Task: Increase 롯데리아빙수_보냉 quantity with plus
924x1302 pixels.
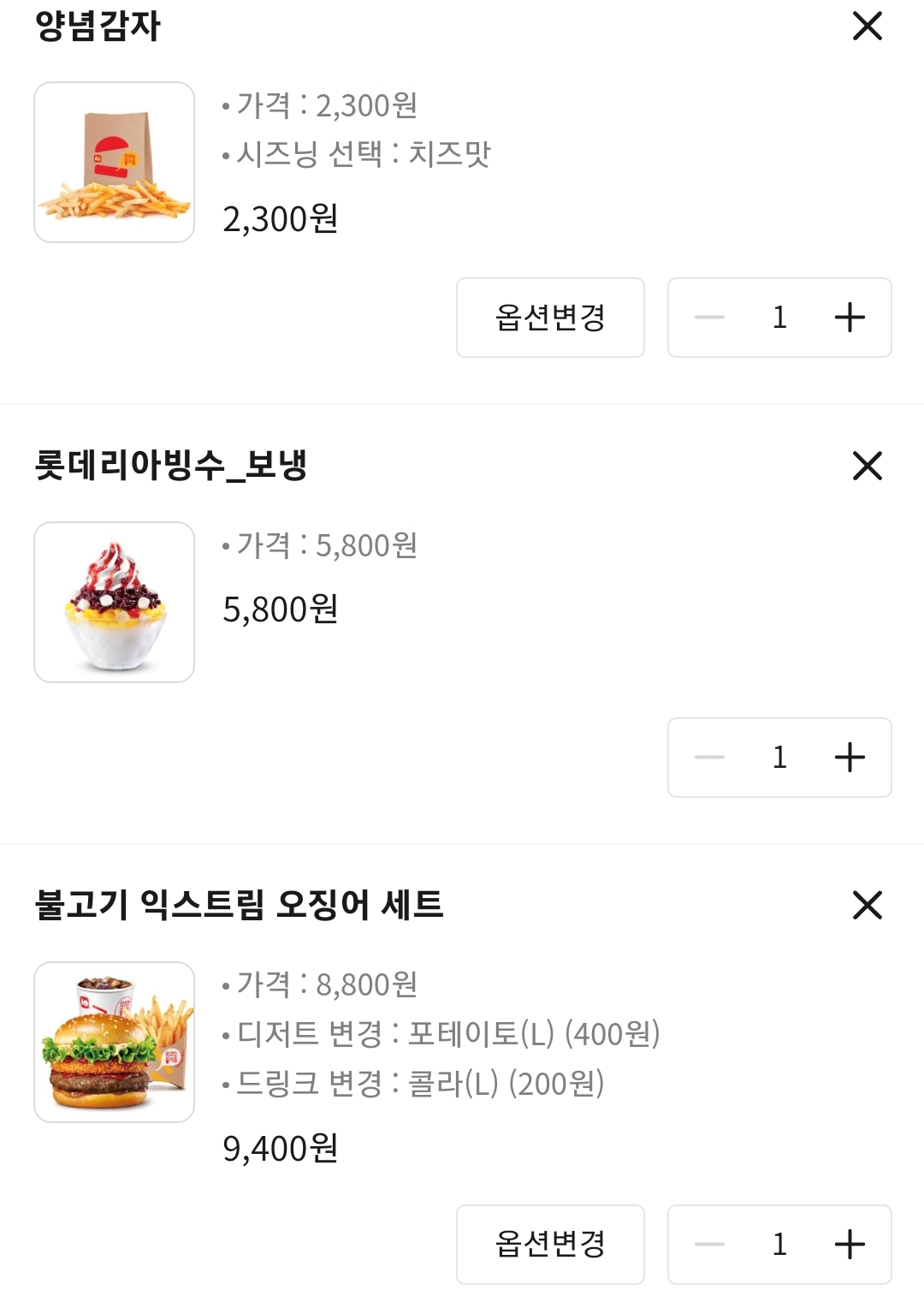Action: click(x=850, y=758)
